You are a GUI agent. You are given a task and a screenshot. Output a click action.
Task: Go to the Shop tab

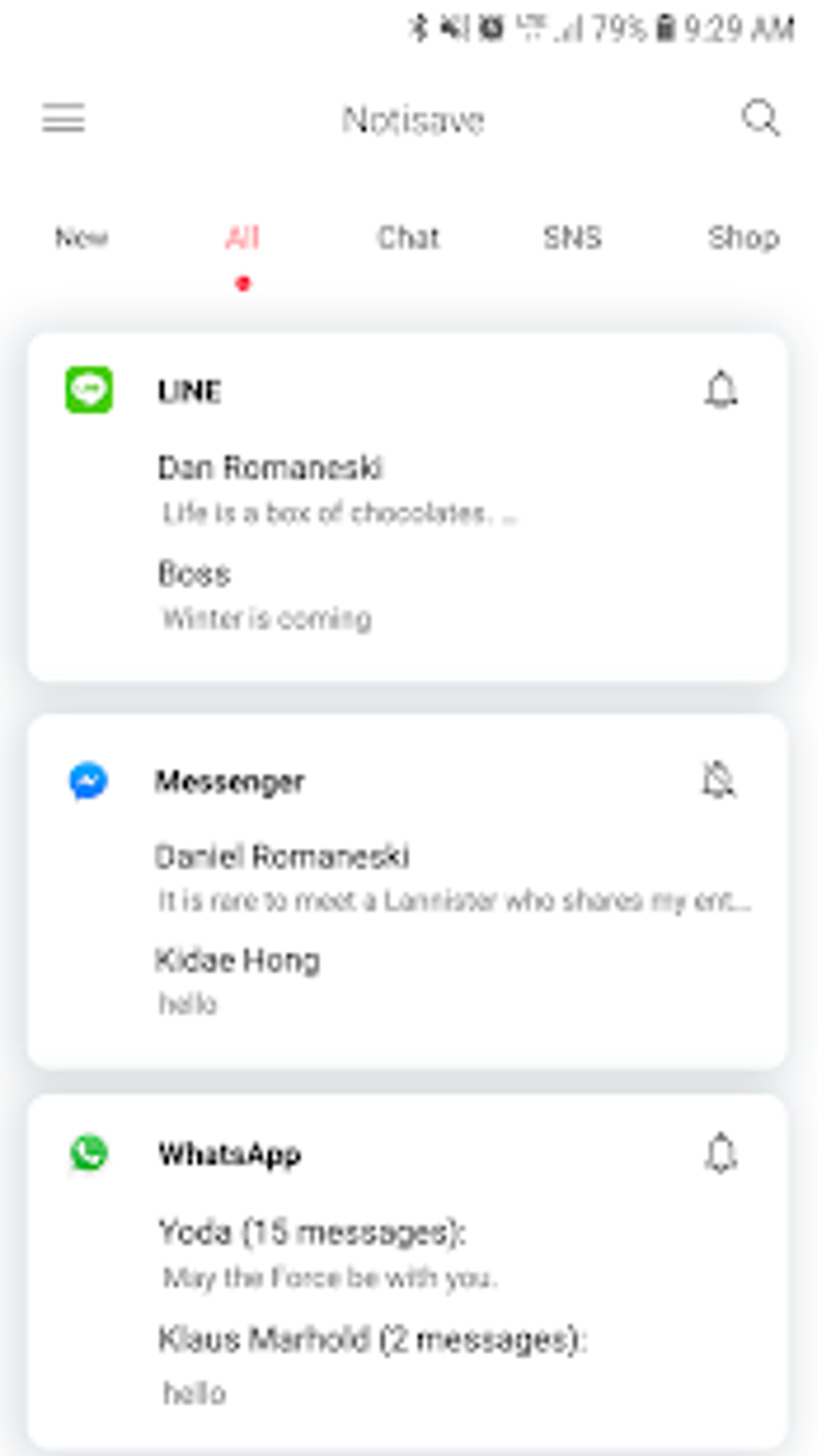coord(743,238)
